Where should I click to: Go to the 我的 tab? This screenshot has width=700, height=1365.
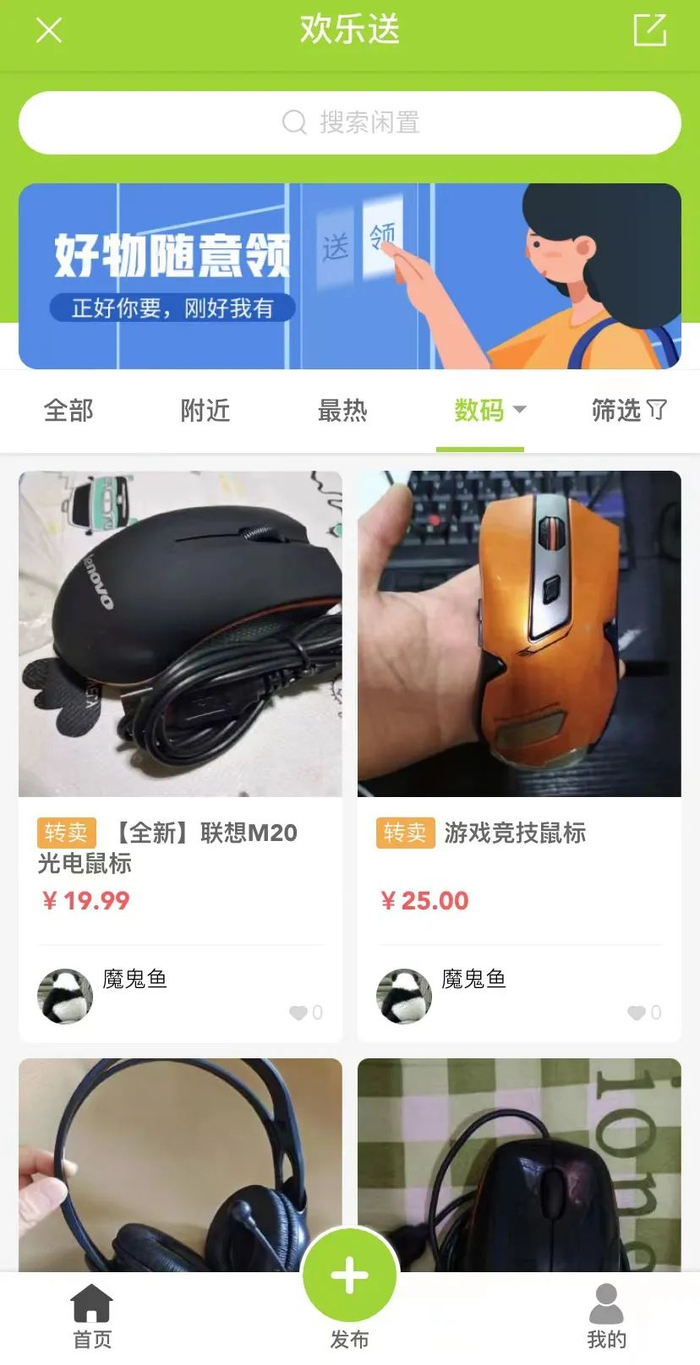(x=606, y=1316)
